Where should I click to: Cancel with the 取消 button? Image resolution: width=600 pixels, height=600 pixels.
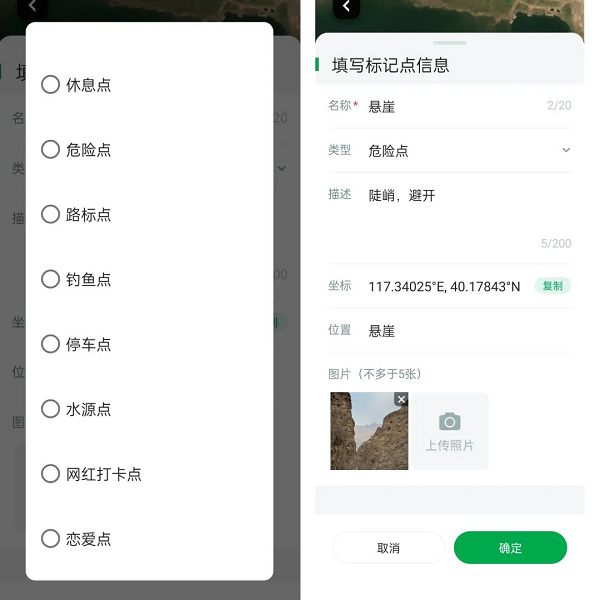pos(388,548)
